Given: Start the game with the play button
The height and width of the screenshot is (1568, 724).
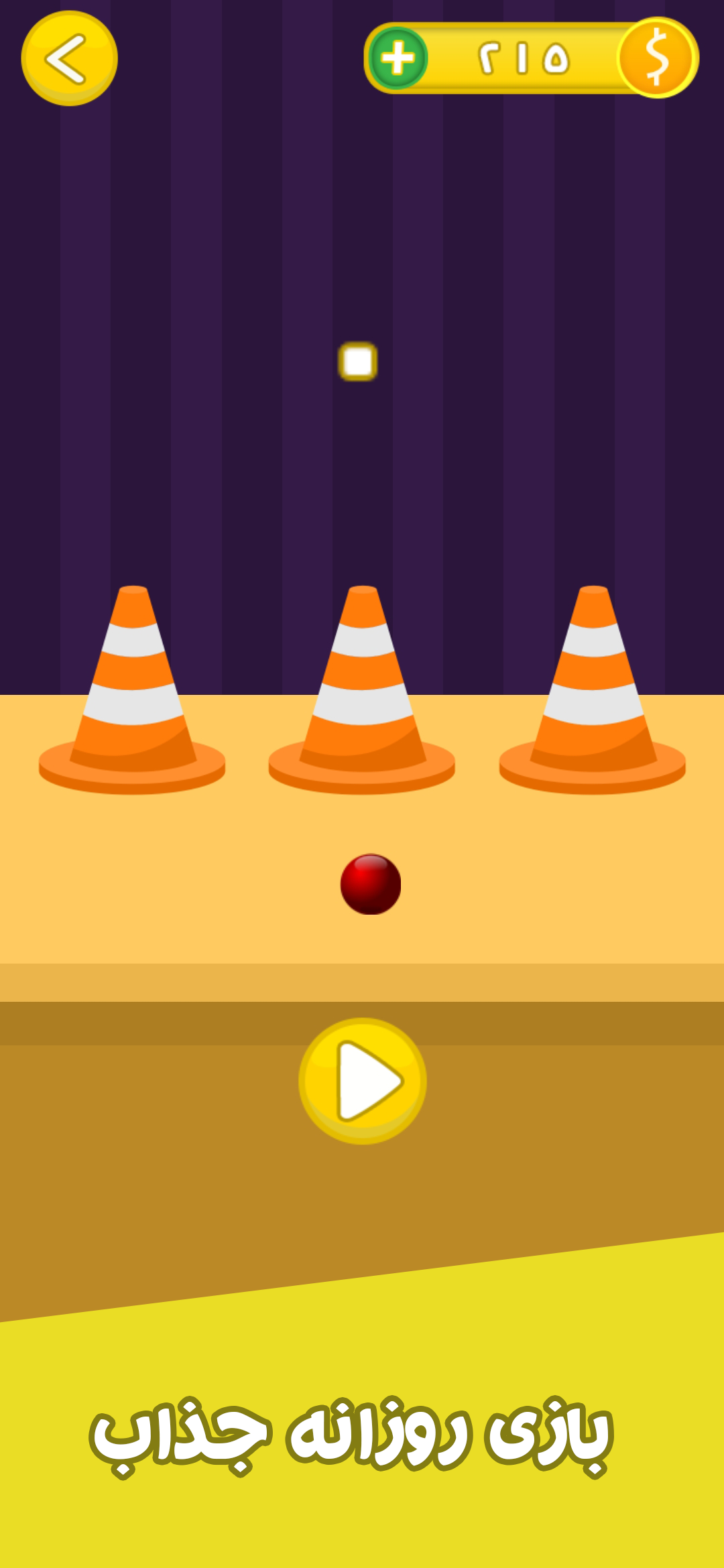Looking at the screenshot, I should (362, 1080).
